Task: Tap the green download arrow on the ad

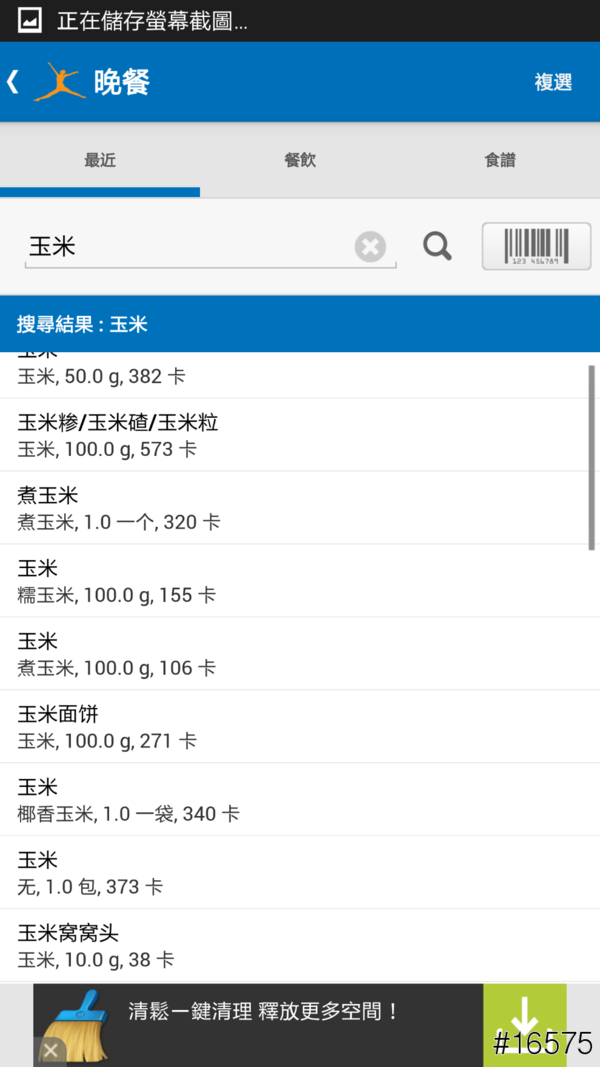Action: click(x=524, y=1020)
